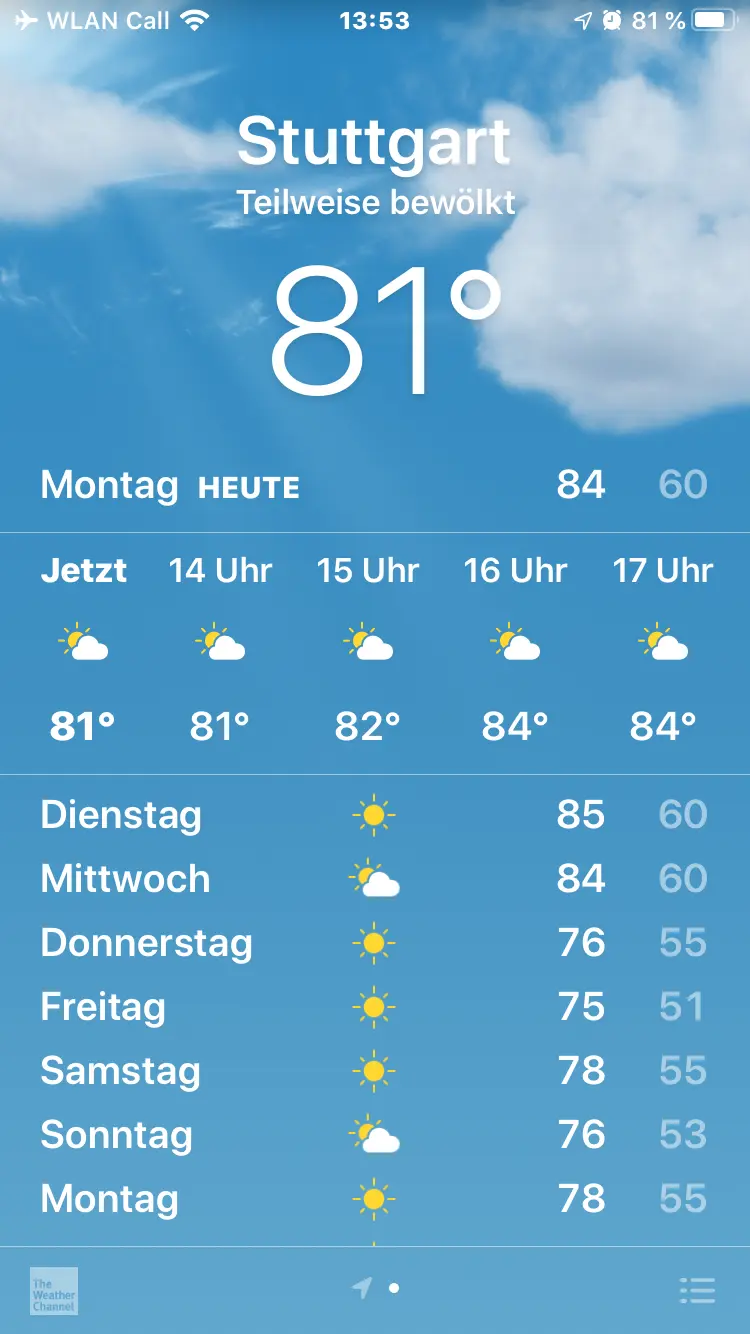
Task: Open The Weather Channel link
Action: pos(54,1291)
